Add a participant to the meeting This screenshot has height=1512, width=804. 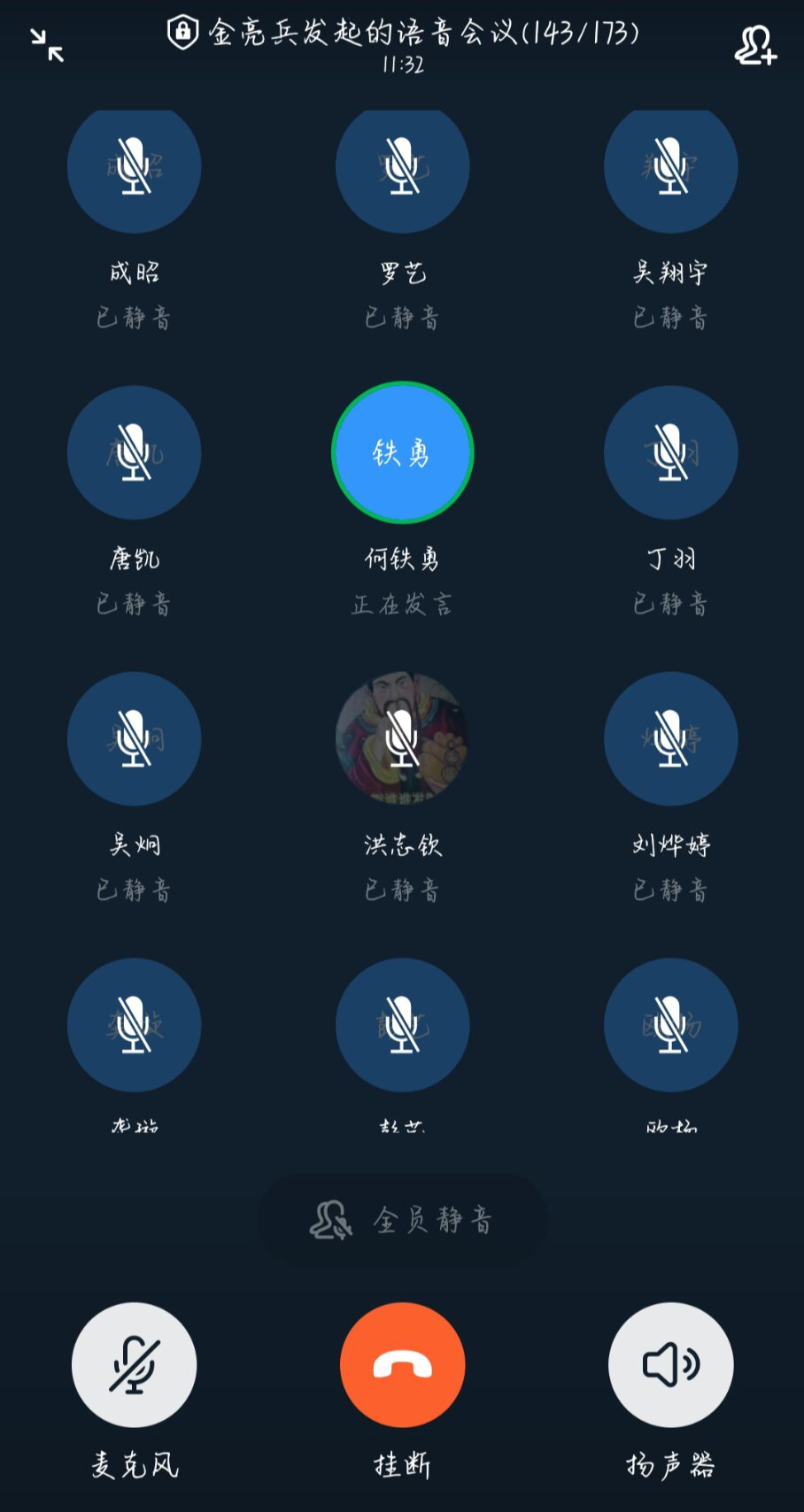(755, 45)
